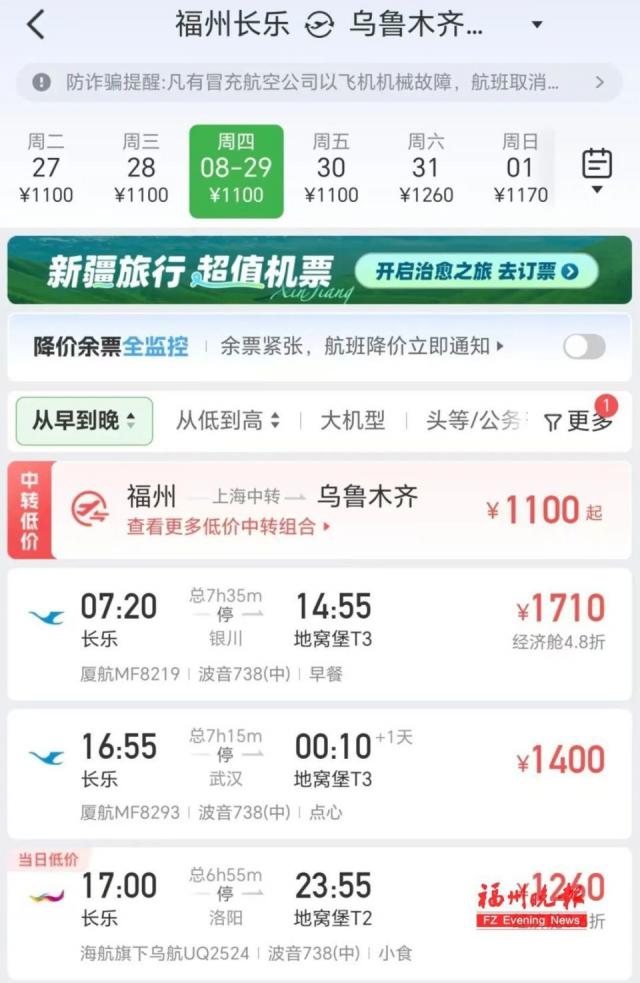Select Sunday 01 at ¥1170

click(x=520, y=169)
